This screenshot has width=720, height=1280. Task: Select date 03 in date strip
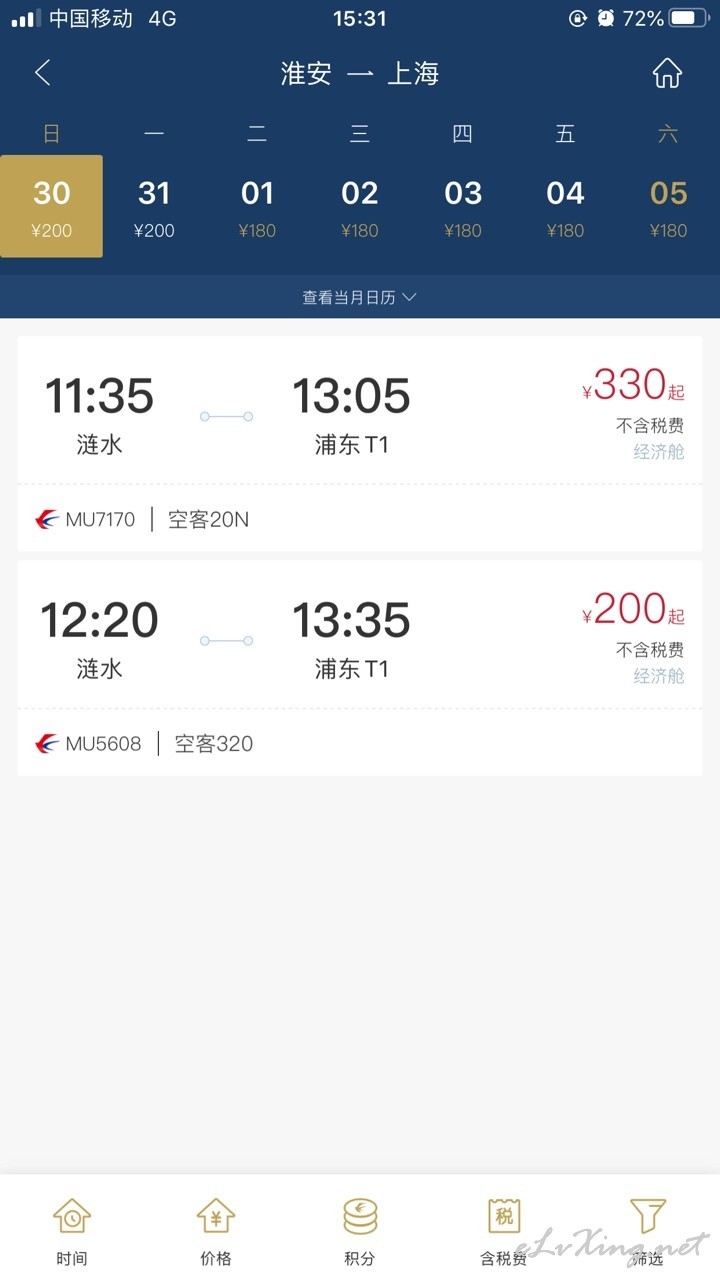463,207
